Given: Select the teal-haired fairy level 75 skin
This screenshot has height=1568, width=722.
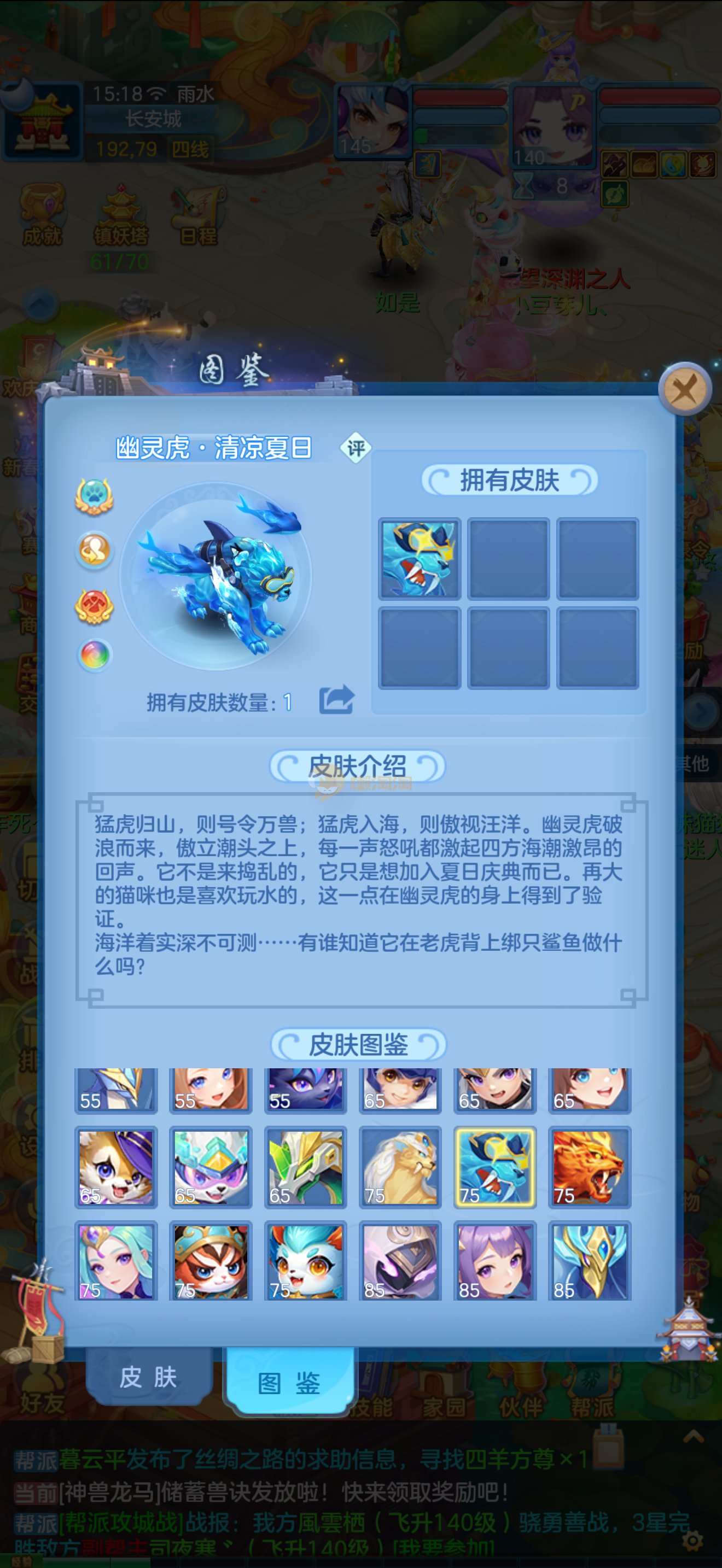Looking at the screenshot, I should 115,1261.
